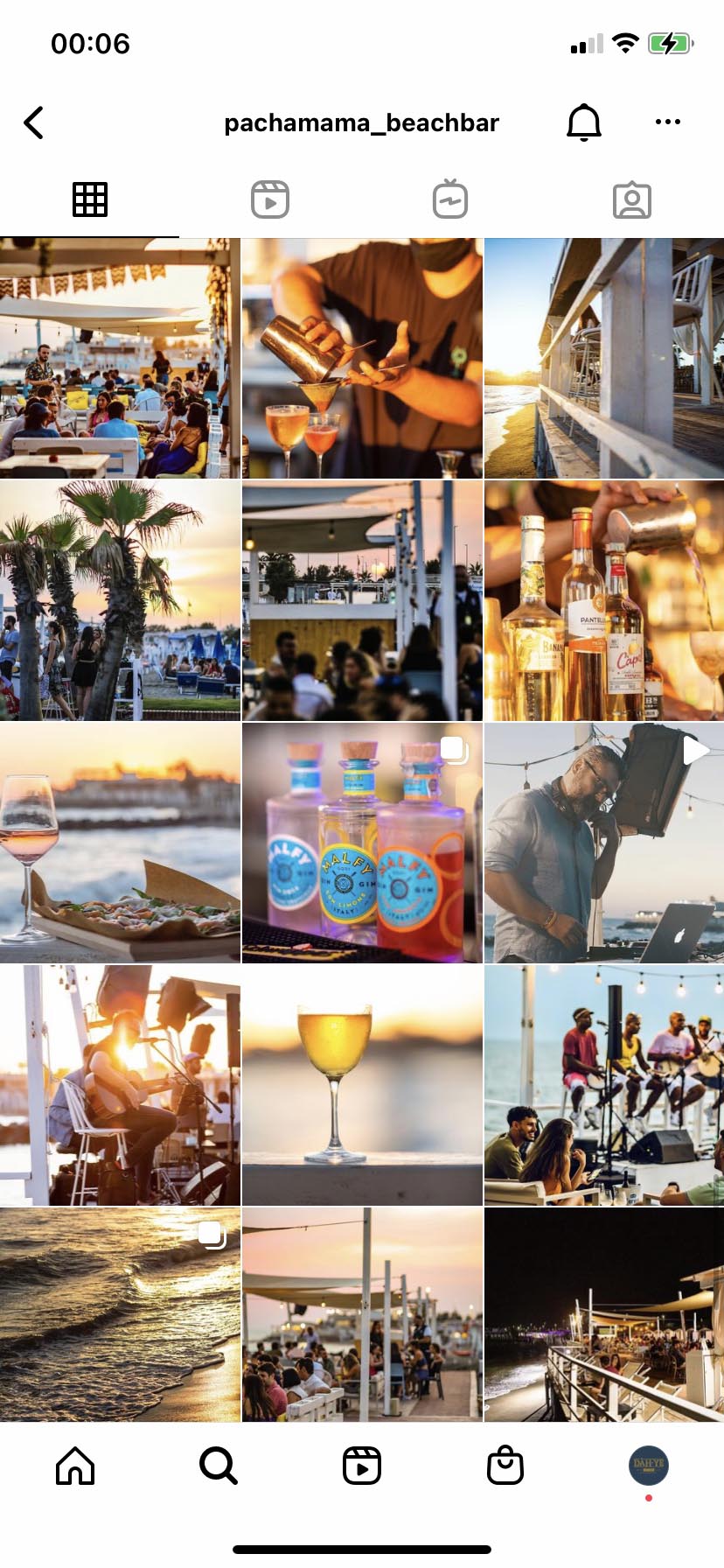Open the post of the bartender pouring cocktails
This screenshot has width=724, height=1568.
(362, 359)
